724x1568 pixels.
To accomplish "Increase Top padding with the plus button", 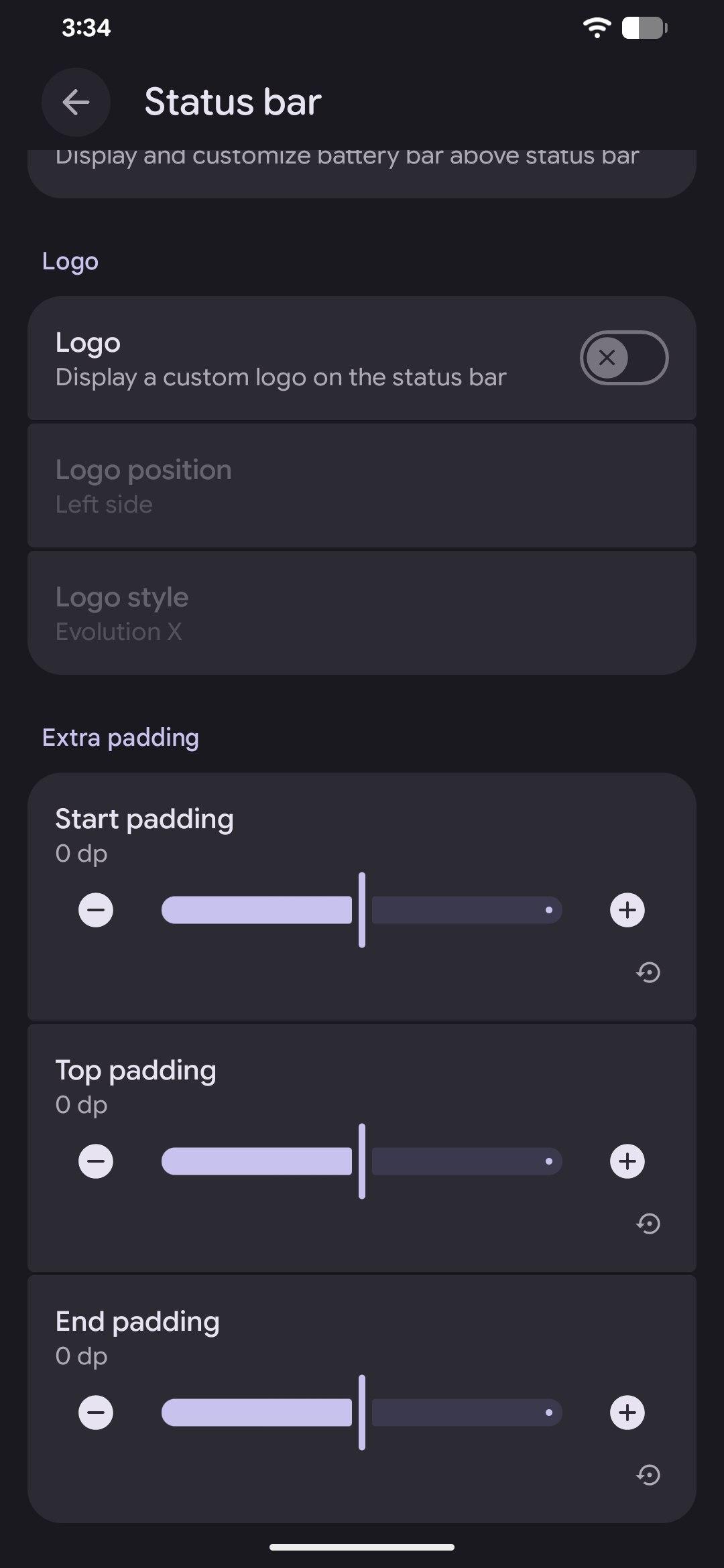I will tap(627, 1161).
